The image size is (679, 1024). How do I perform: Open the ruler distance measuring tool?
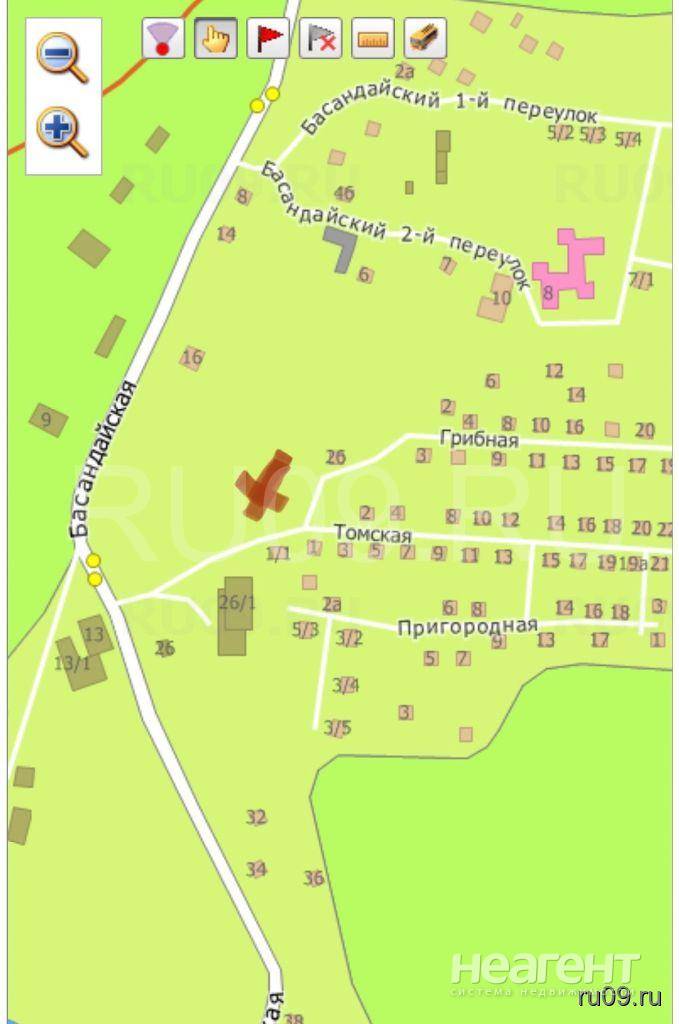373,38
